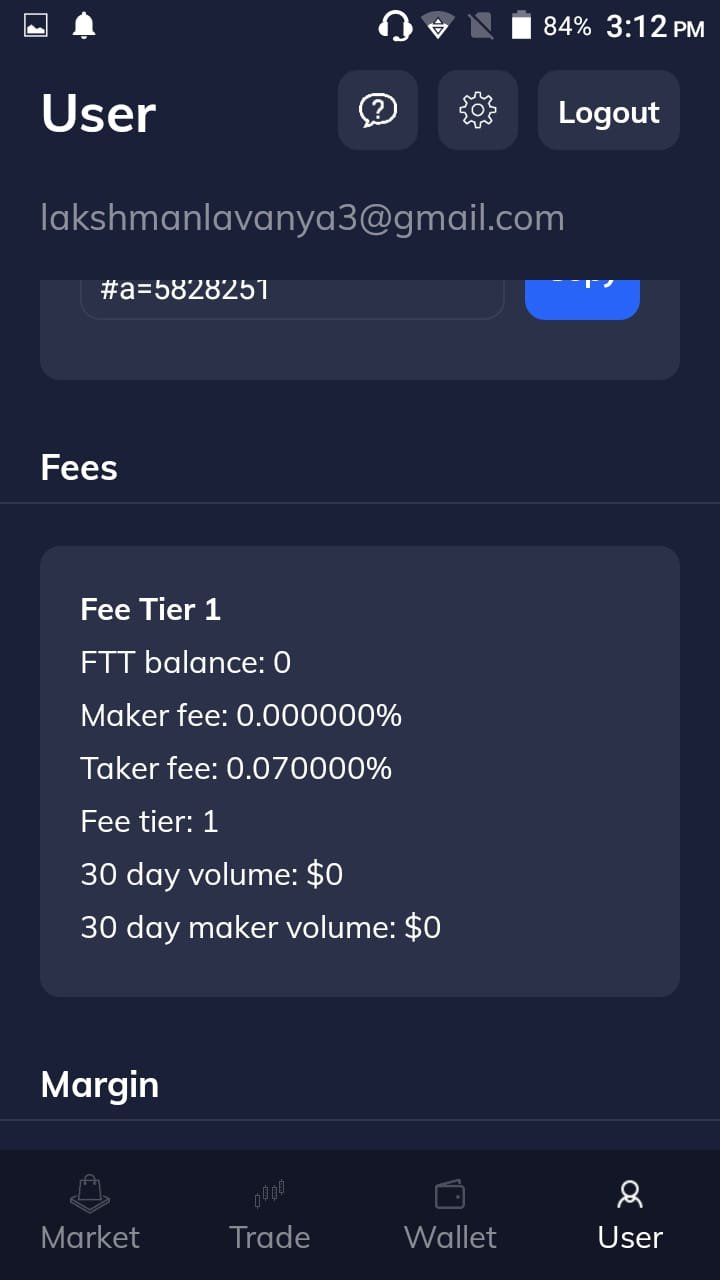Screen dimensions: 720x1280
Task: Tap the Logout button
Action: [x=609, y=110]
